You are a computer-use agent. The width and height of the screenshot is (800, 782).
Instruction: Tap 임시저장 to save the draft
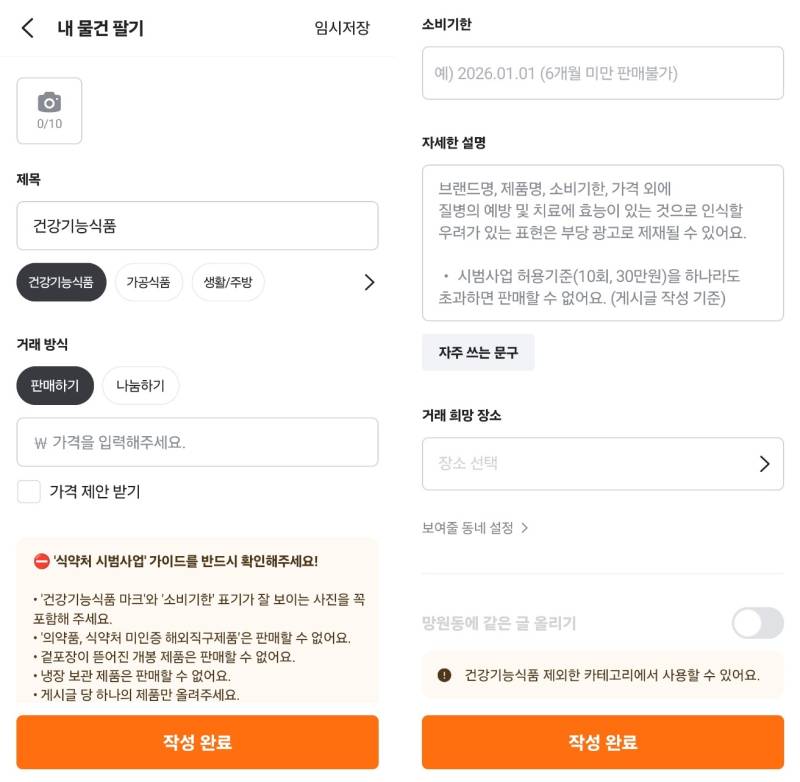[342, 28]
